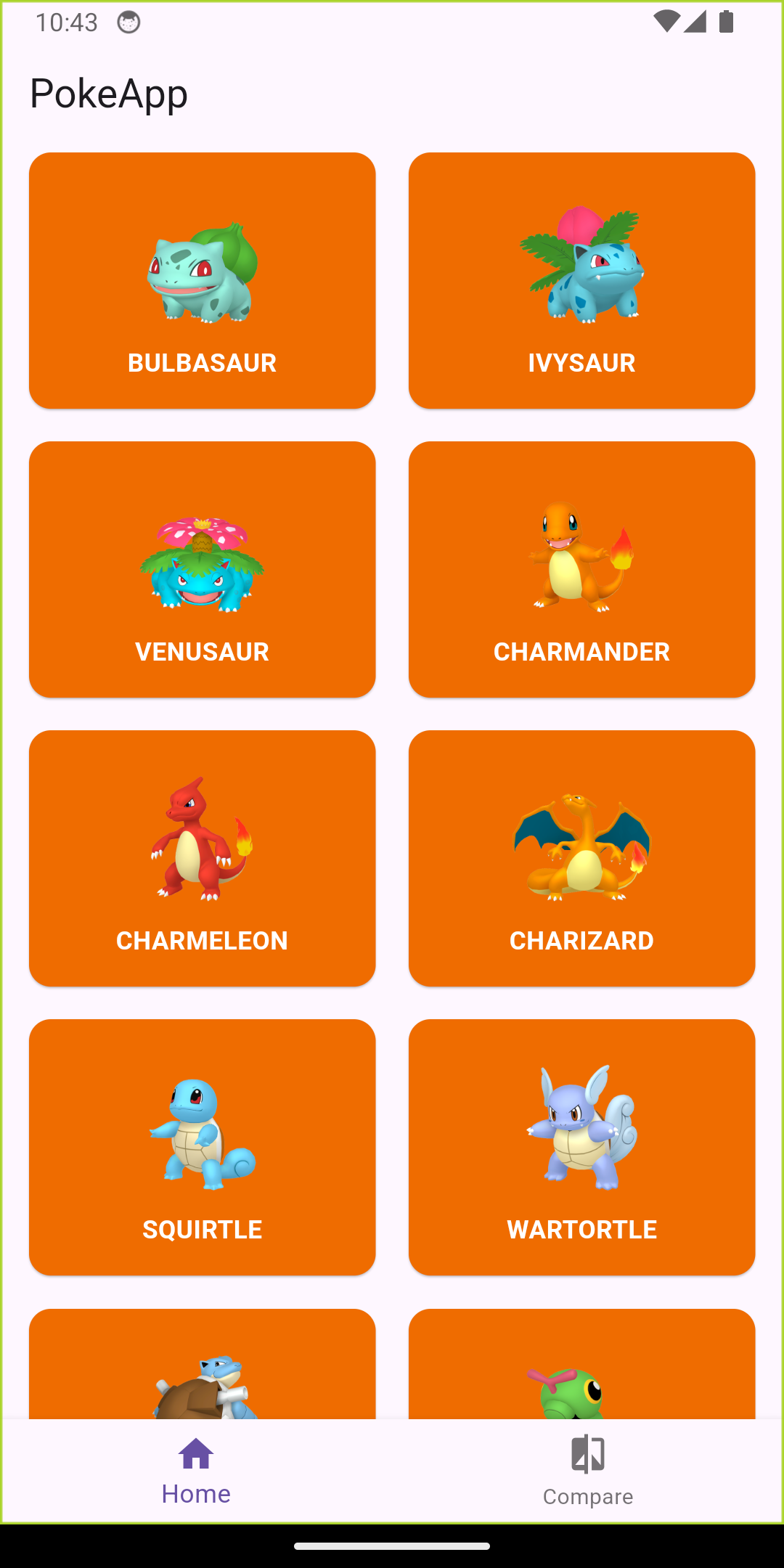Tap the Charmeleon card
The height and width of the screenshot is (1568, 784).
pos(202,858)
